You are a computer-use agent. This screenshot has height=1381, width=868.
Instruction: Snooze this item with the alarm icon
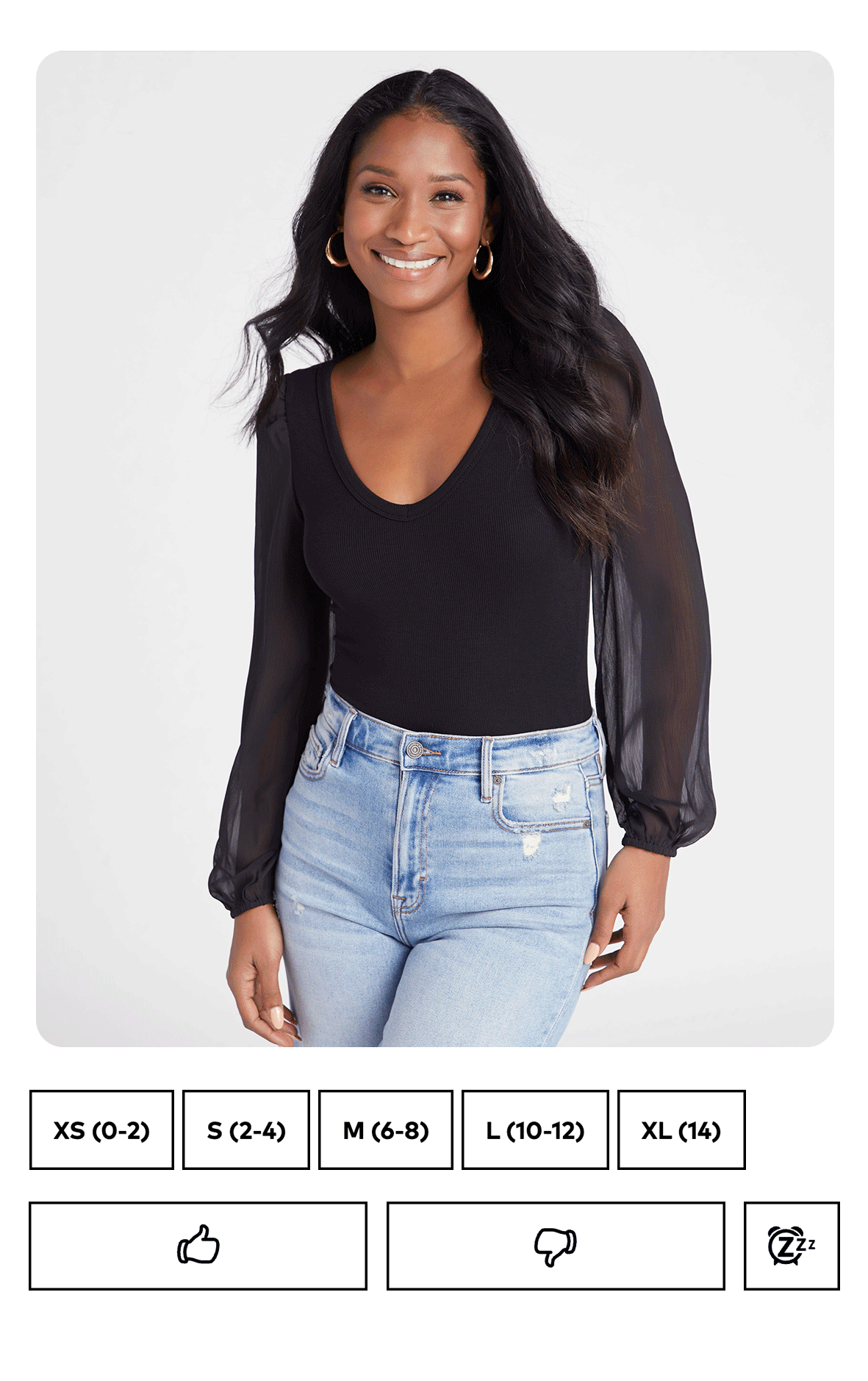pos(791,1246)
